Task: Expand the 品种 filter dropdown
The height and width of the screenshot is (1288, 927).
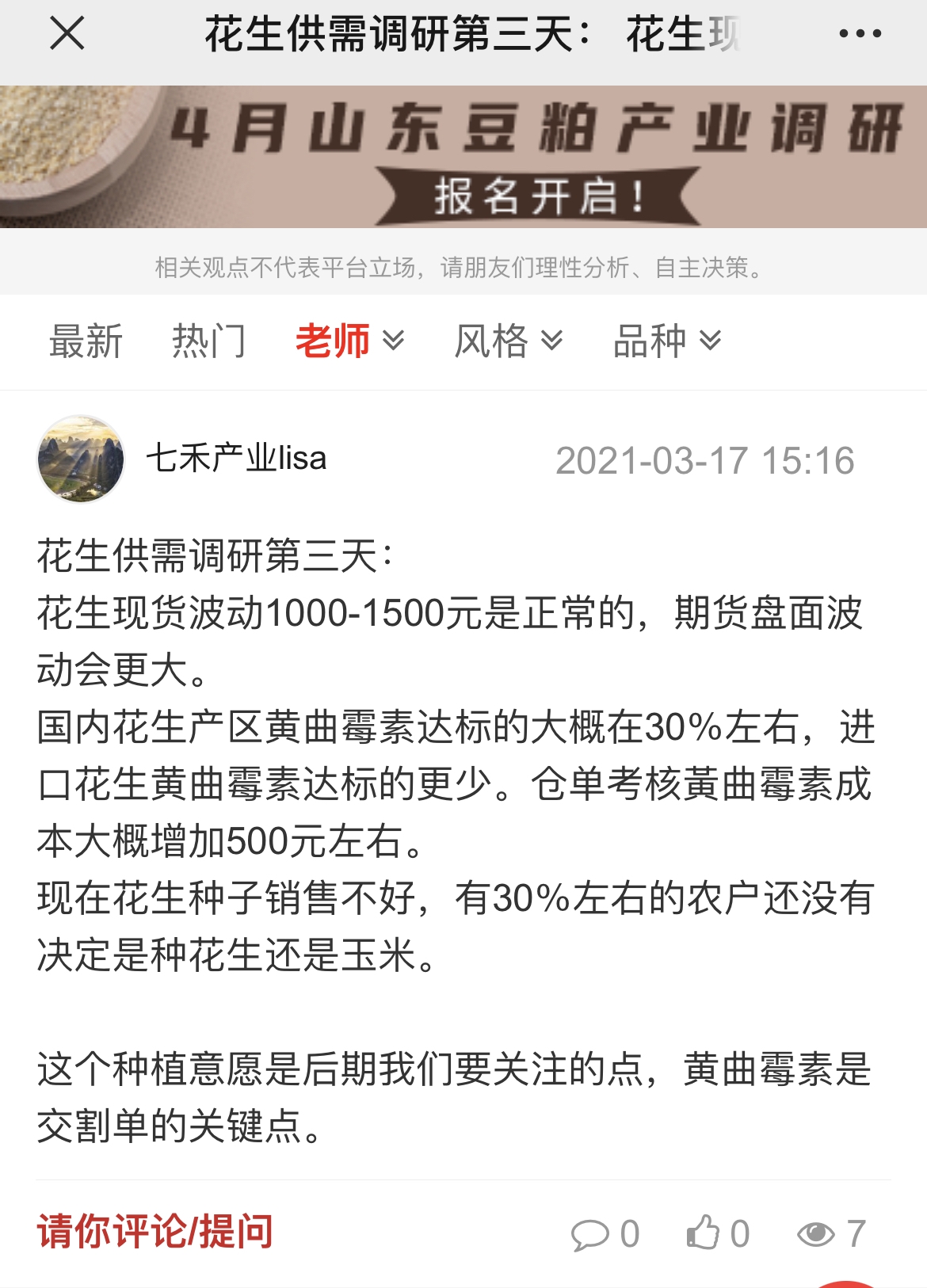Action: [666, 341]
